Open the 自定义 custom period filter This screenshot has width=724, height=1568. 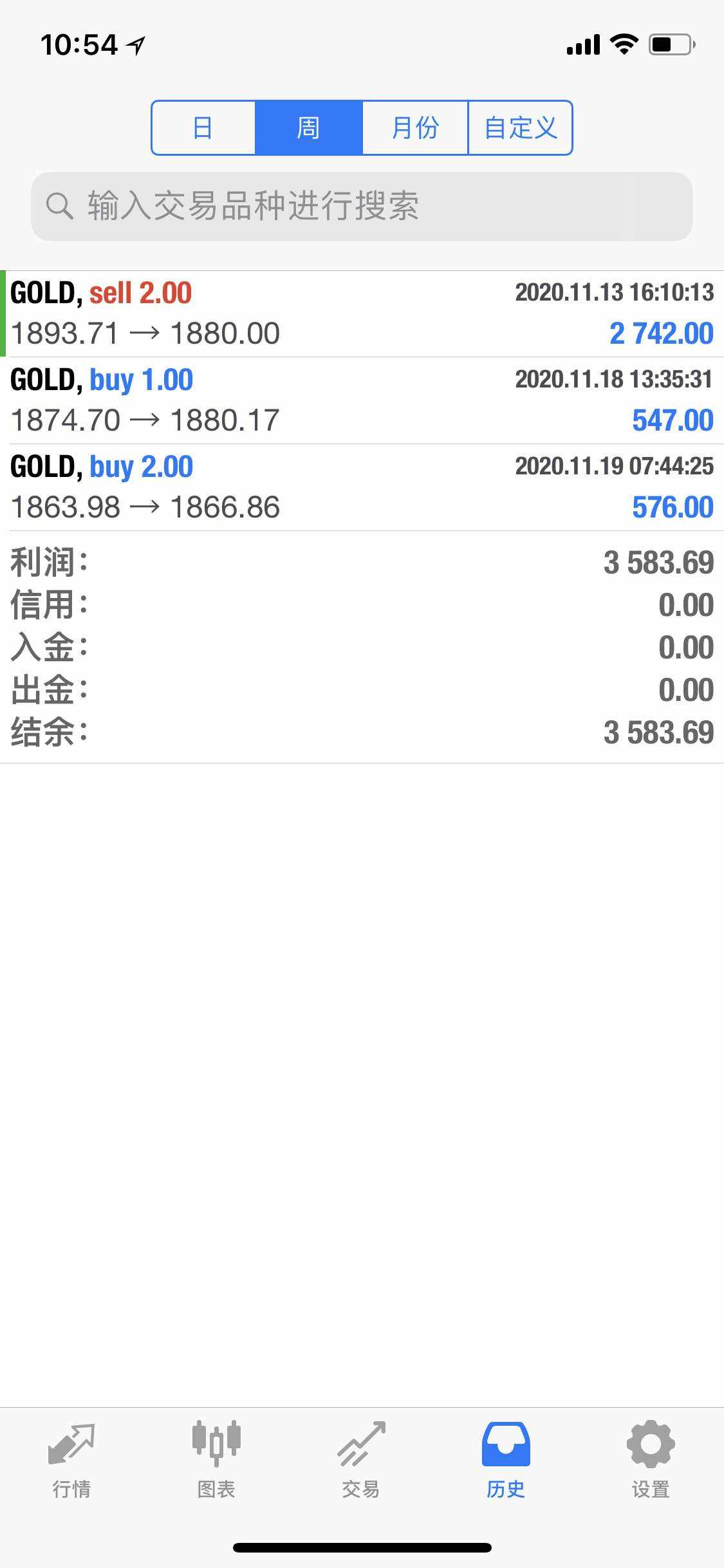tap(520, 127)
